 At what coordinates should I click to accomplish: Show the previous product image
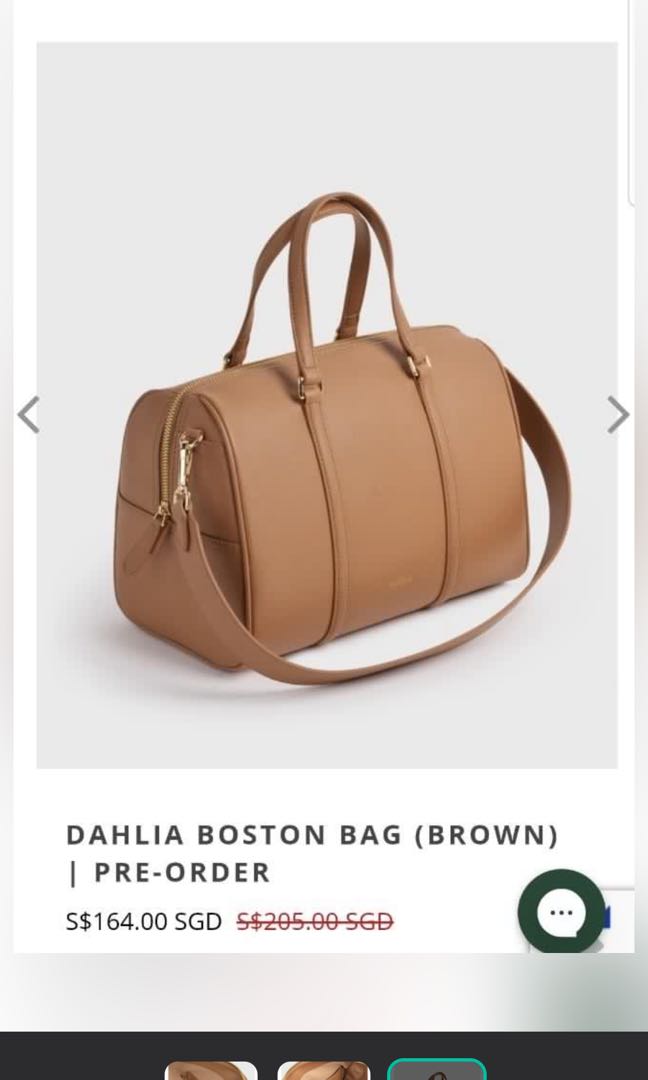pos(29,415)
